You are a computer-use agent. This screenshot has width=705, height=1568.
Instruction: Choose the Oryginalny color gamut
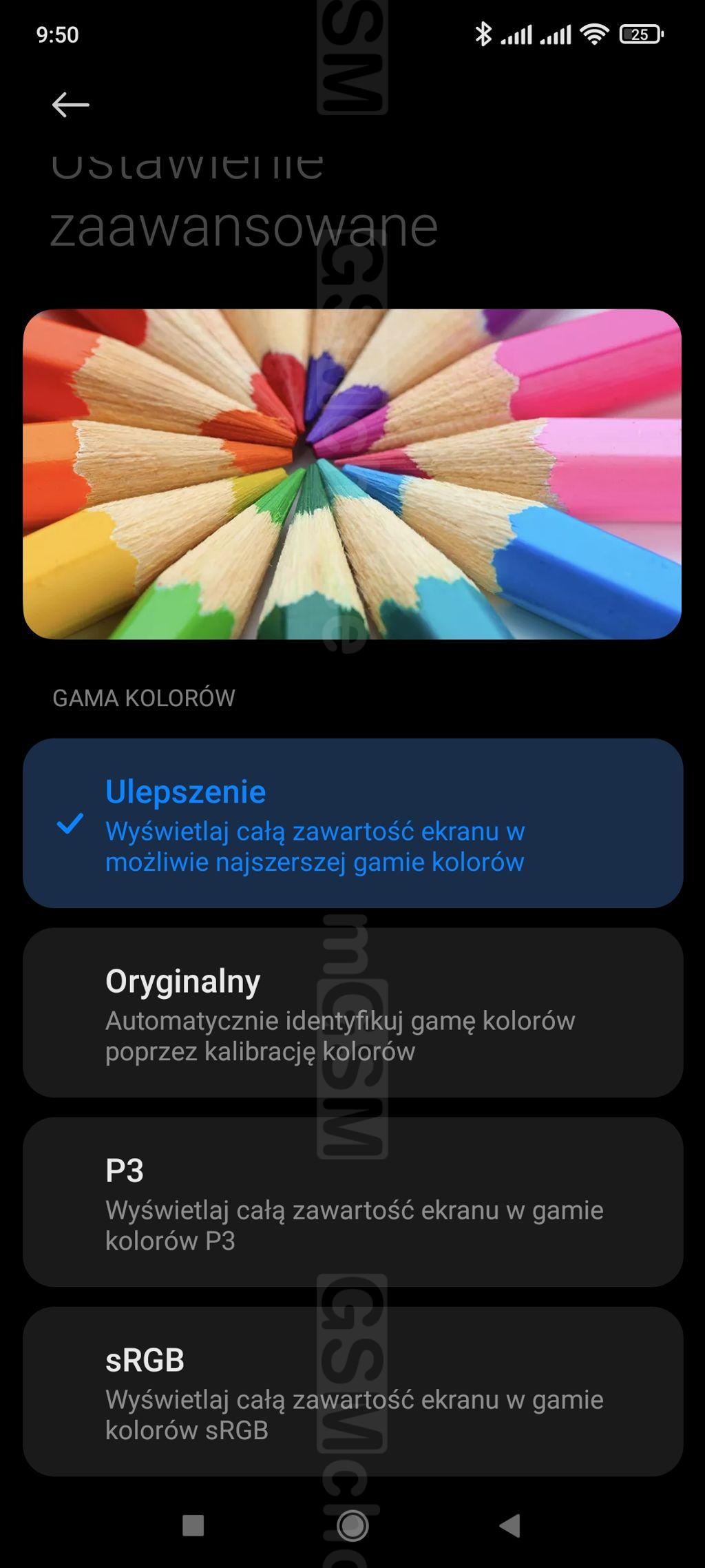[x=352, y=1012]
